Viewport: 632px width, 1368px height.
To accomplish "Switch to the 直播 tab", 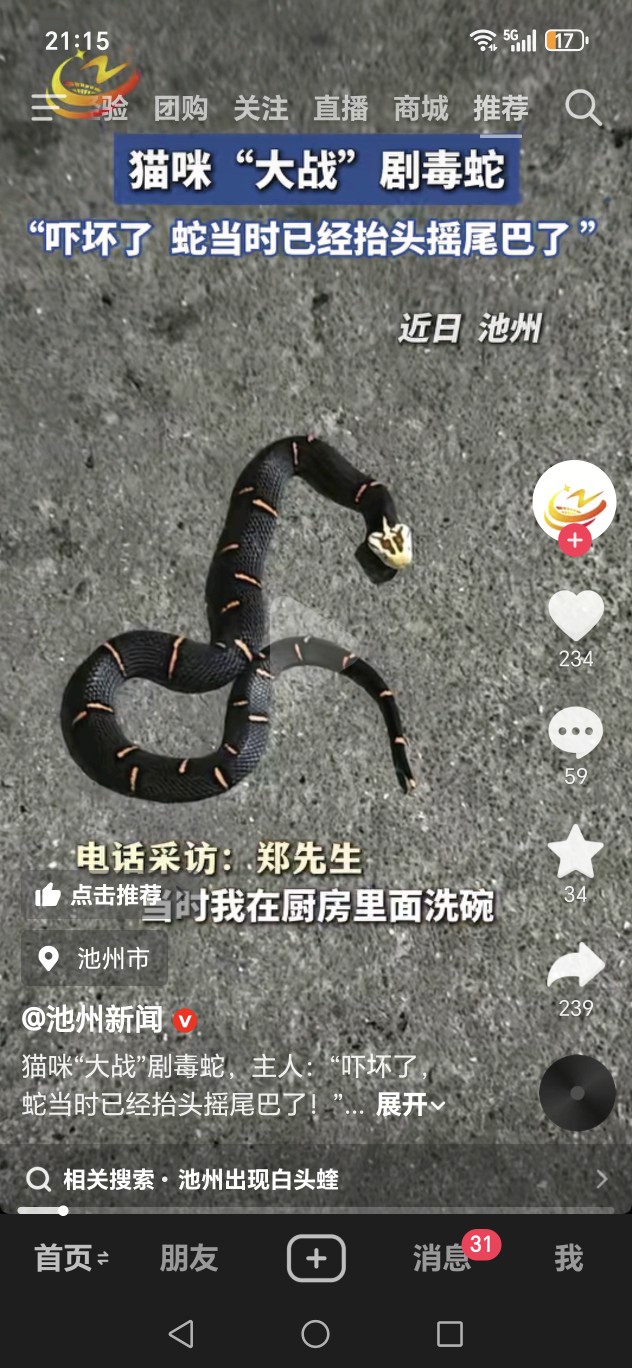I will [341, 108].
